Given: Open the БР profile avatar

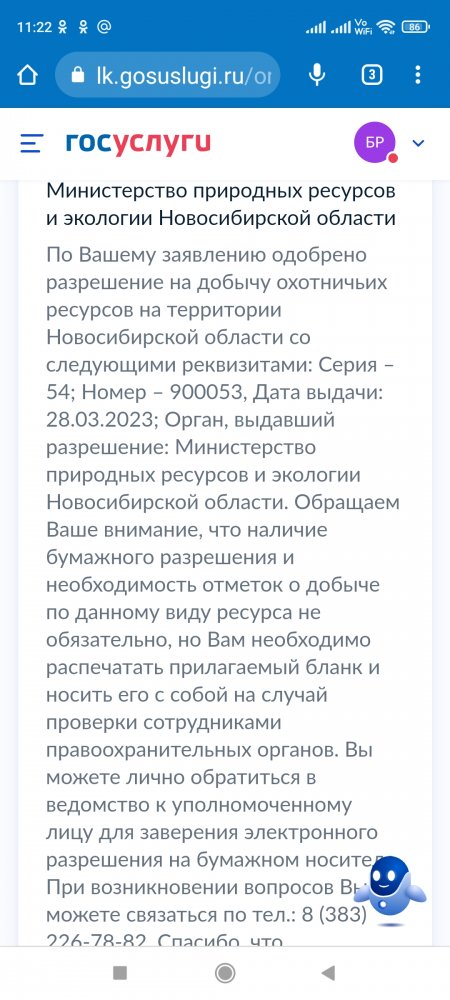Looking at the screenshot, I should [x=375, y=142].
